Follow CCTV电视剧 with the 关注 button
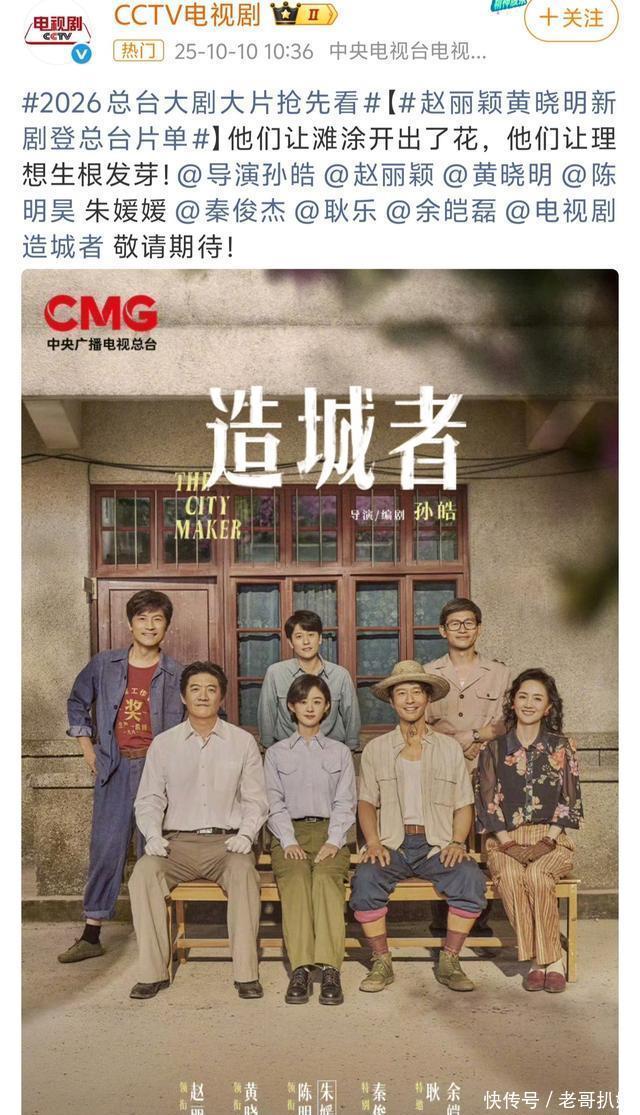Image resolution: width=640 pixels, height=1115 pixels. pyautogui.click(x=571, y=17)
